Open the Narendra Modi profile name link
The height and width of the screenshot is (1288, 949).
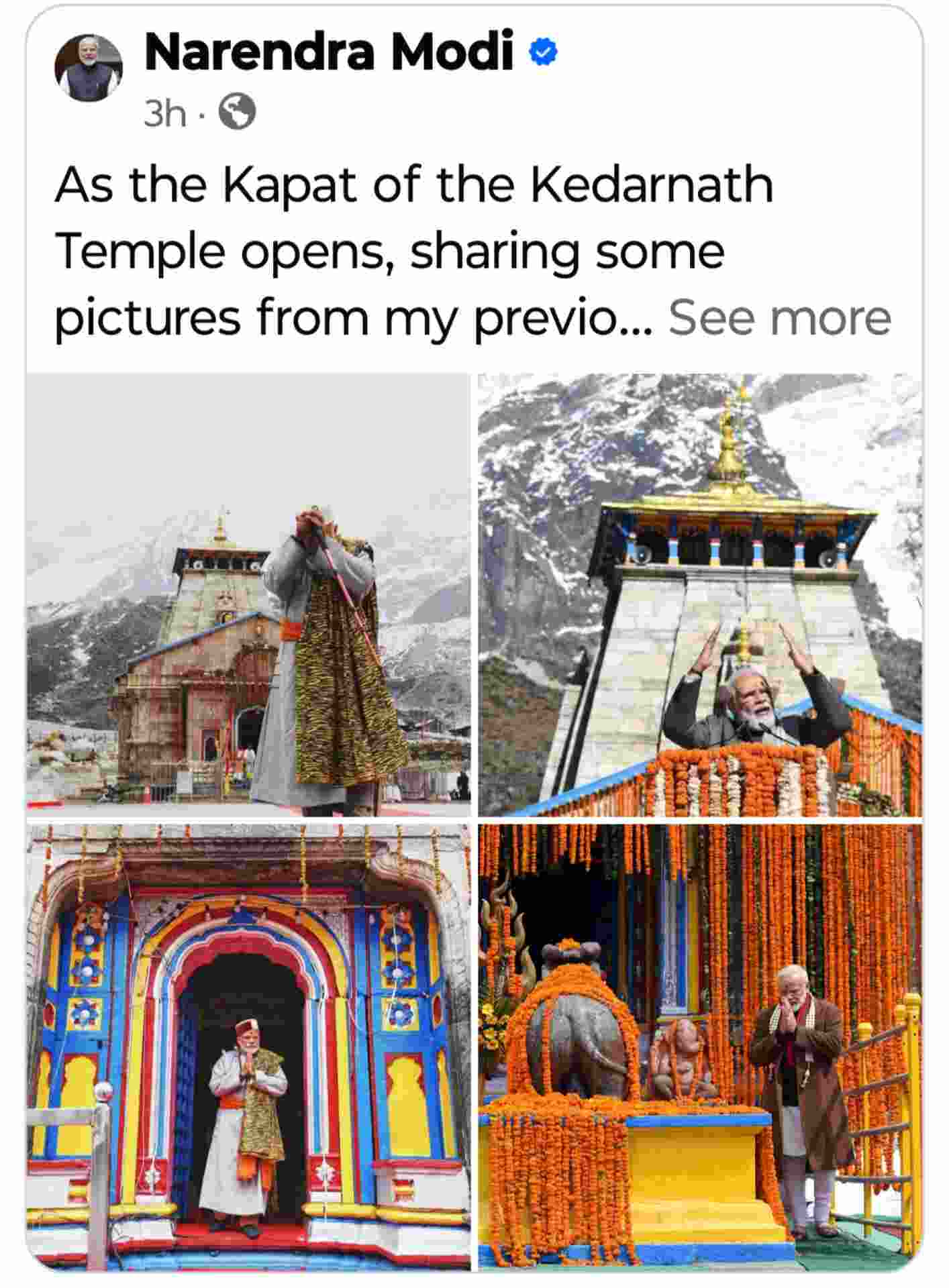pyautogui.click(x=329, y=52)
